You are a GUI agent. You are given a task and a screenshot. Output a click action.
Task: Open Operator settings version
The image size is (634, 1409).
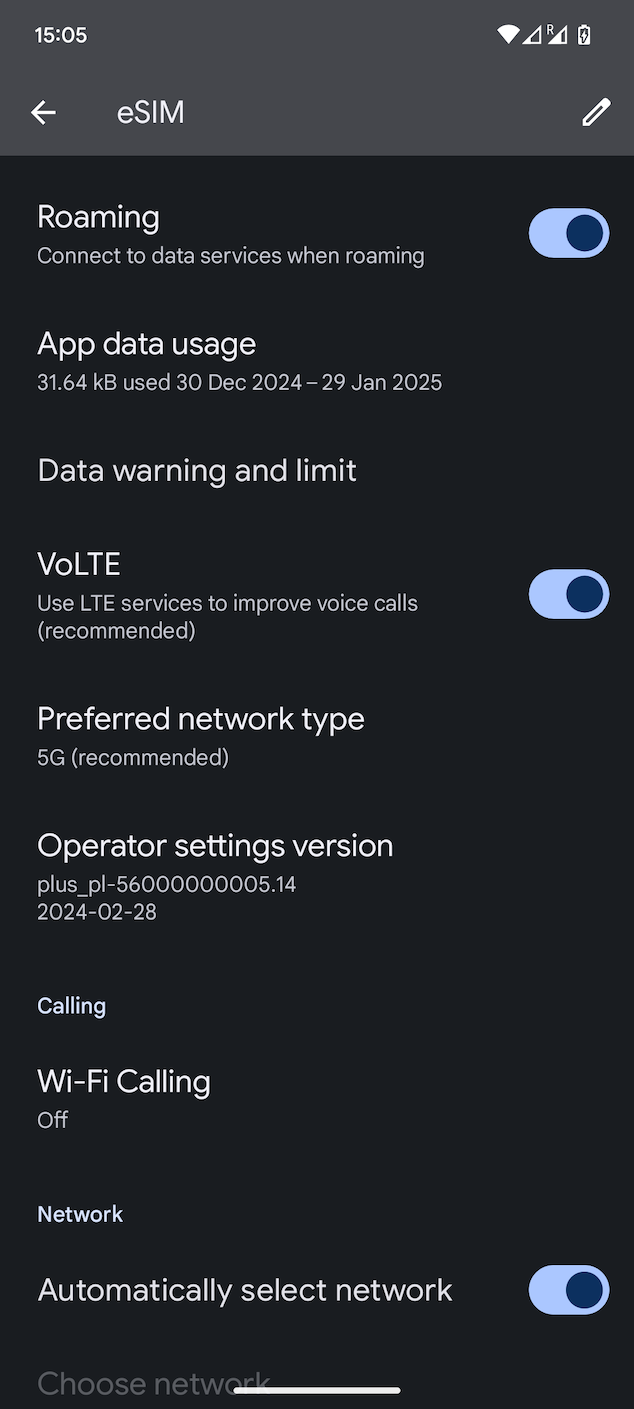[215, 875]
